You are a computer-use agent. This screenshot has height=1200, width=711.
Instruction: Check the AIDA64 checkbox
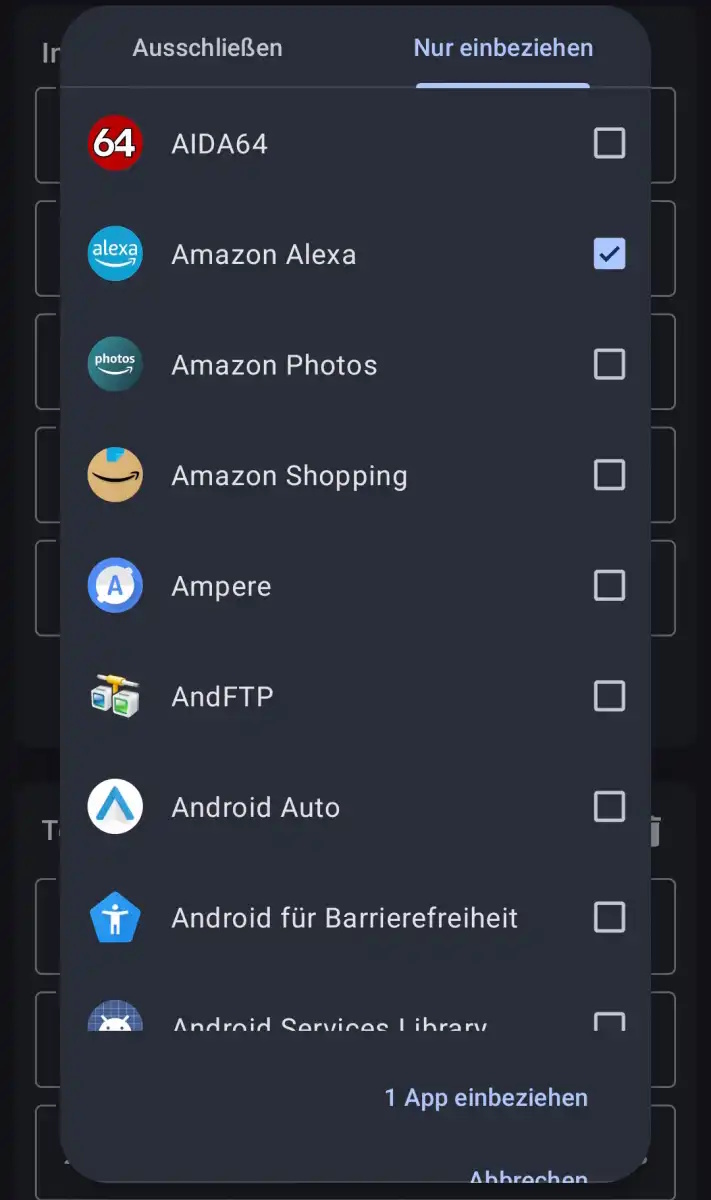[609, 144]
